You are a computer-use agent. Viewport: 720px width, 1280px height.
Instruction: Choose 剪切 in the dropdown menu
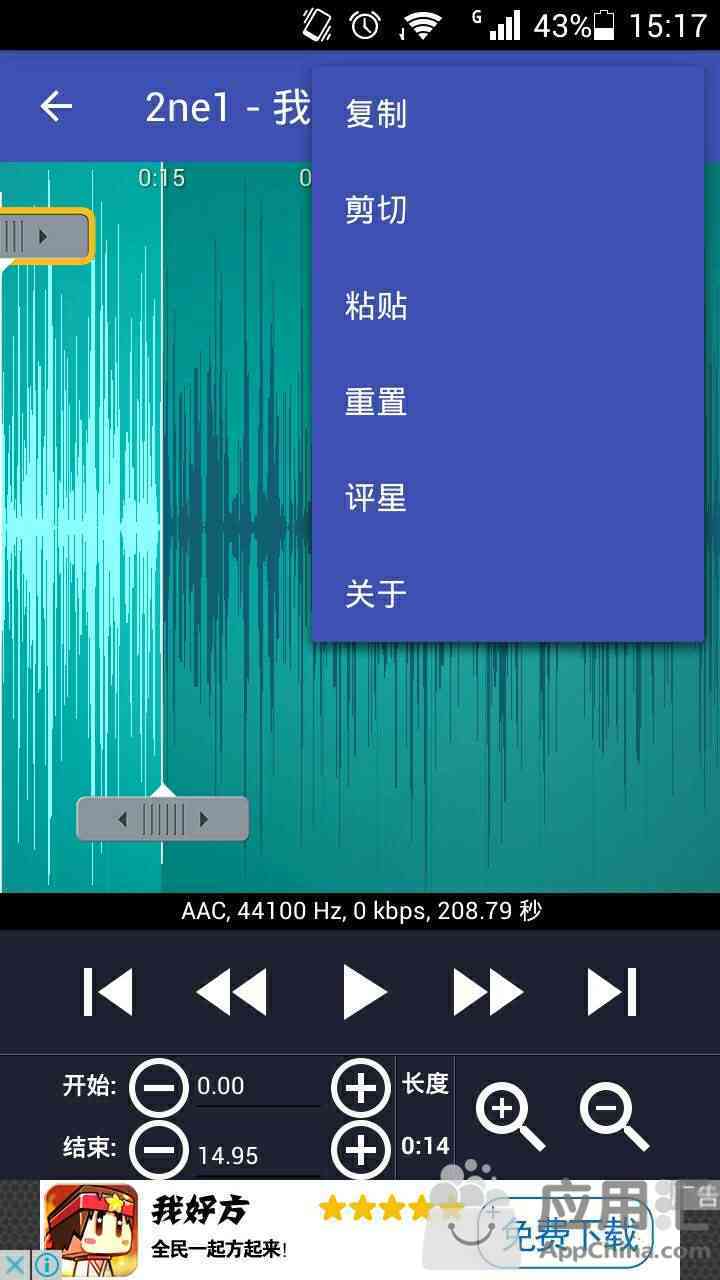click(376, 210)
